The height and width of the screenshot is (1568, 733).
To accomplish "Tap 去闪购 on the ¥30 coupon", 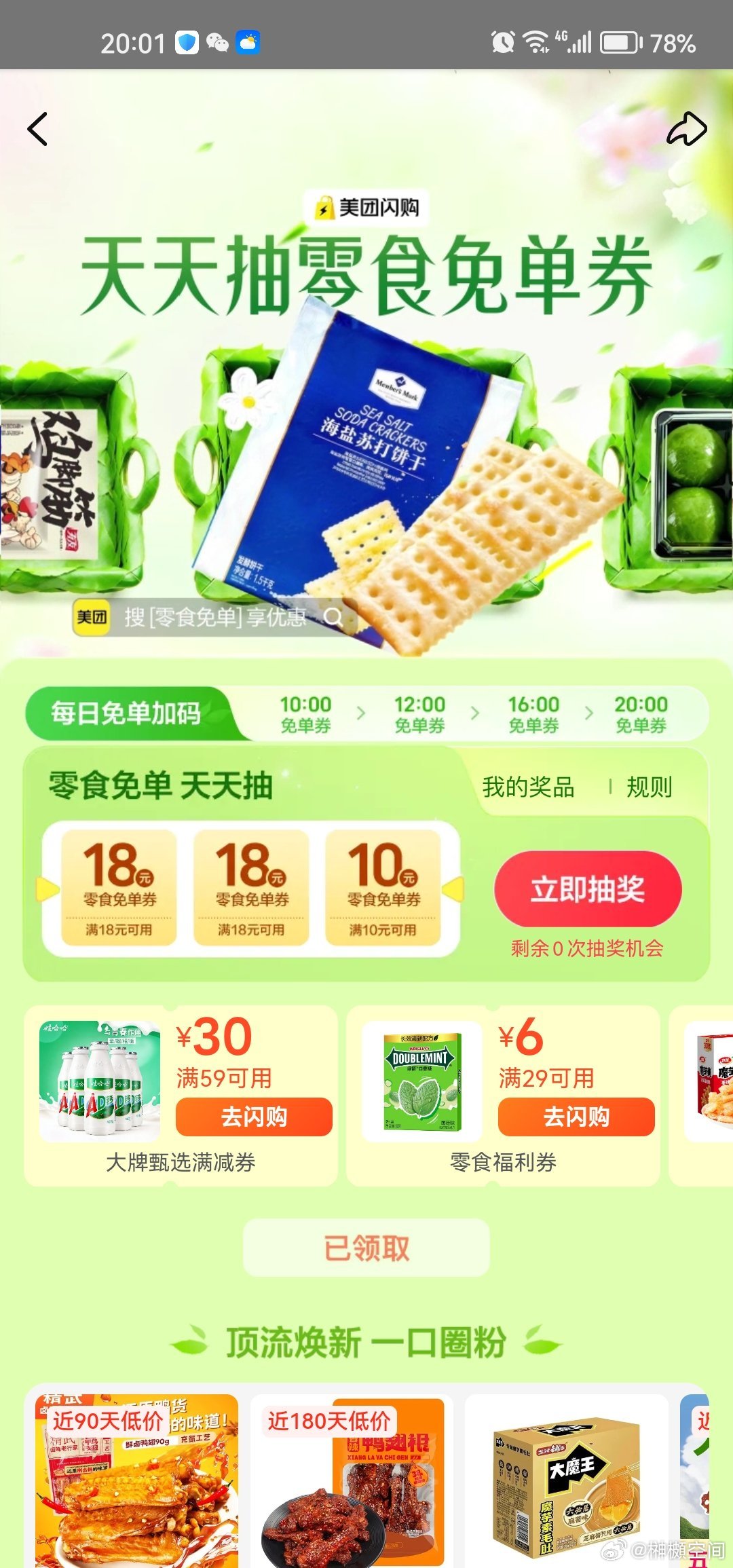I will pos(254,1117).
